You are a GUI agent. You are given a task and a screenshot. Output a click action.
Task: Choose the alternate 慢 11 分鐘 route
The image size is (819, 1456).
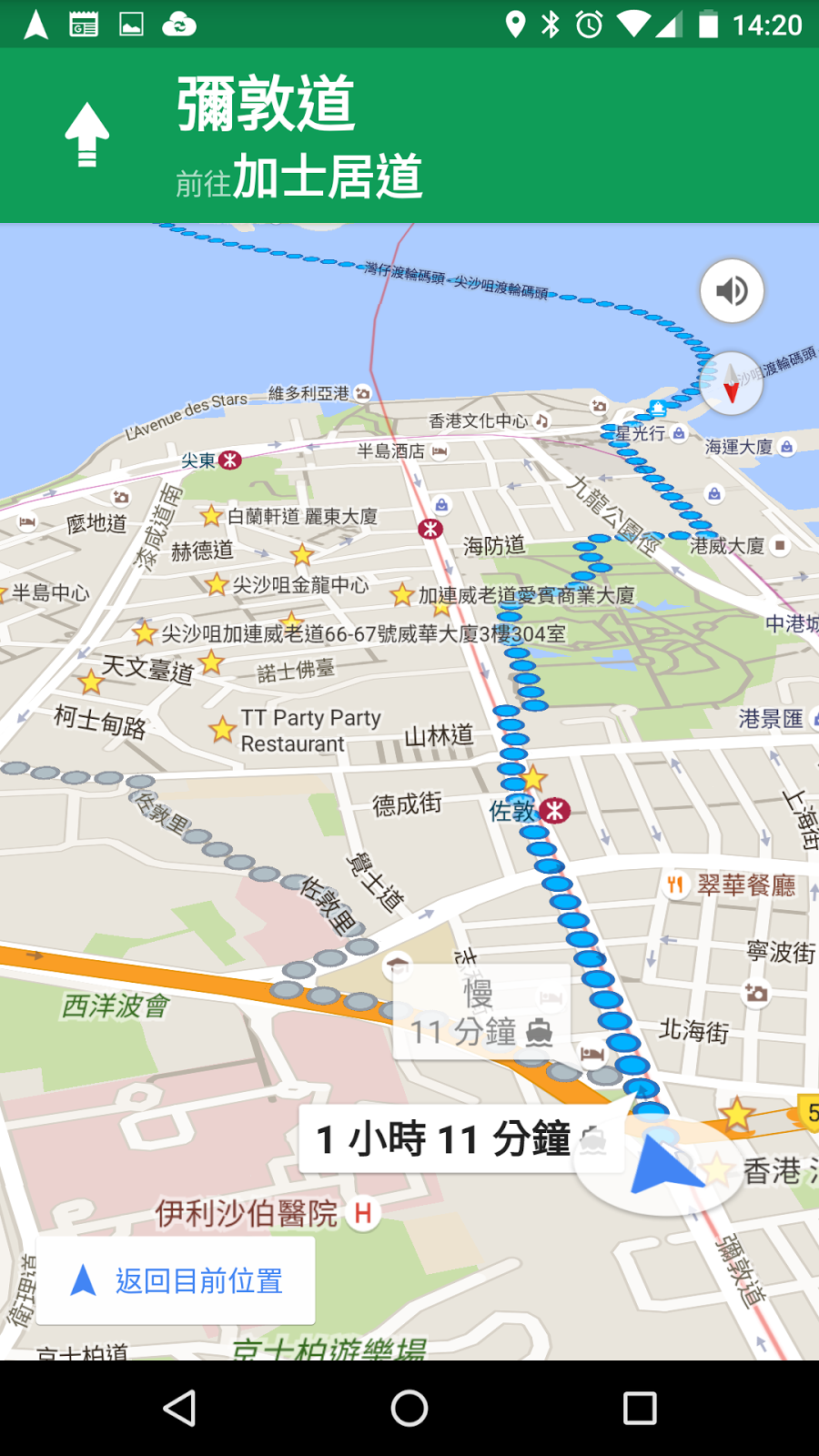pos(480,1012)
